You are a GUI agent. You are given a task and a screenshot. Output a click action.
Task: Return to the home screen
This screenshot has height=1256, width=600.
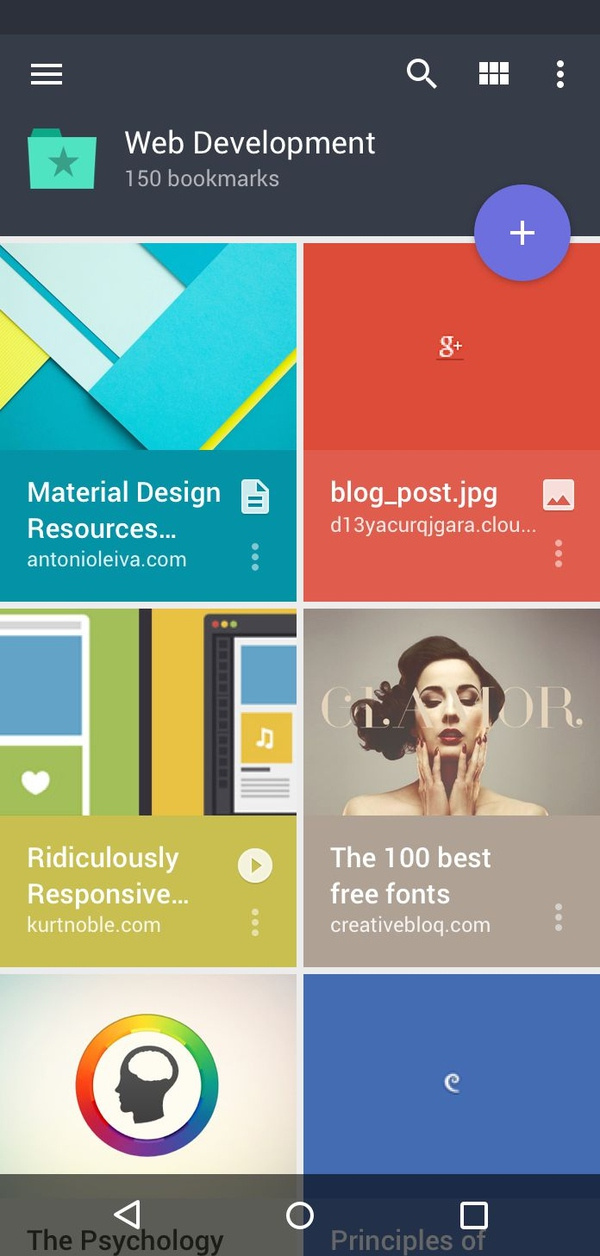click(300, 1215)
